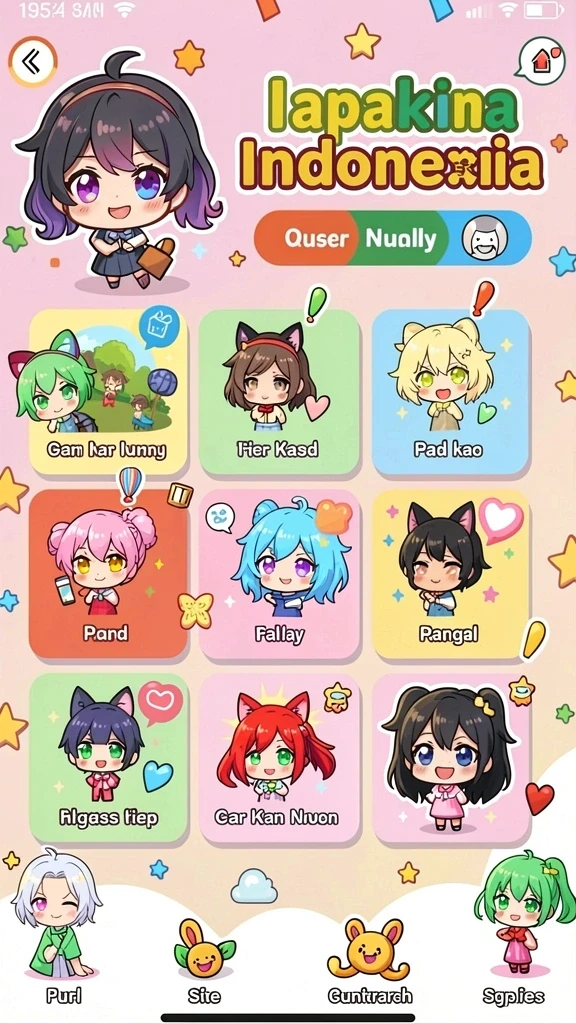576x1024 pixels.
Task: Open the Fier Kasd character card
Action: tap(279, 392)
